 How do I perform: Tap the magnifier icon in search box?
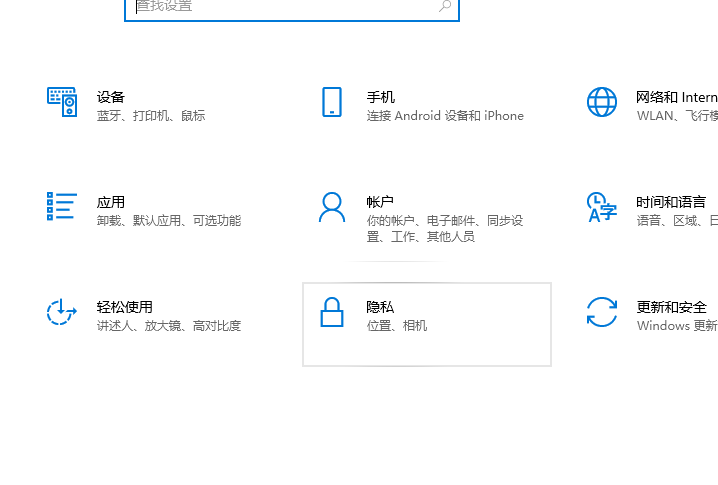point(445,7)
